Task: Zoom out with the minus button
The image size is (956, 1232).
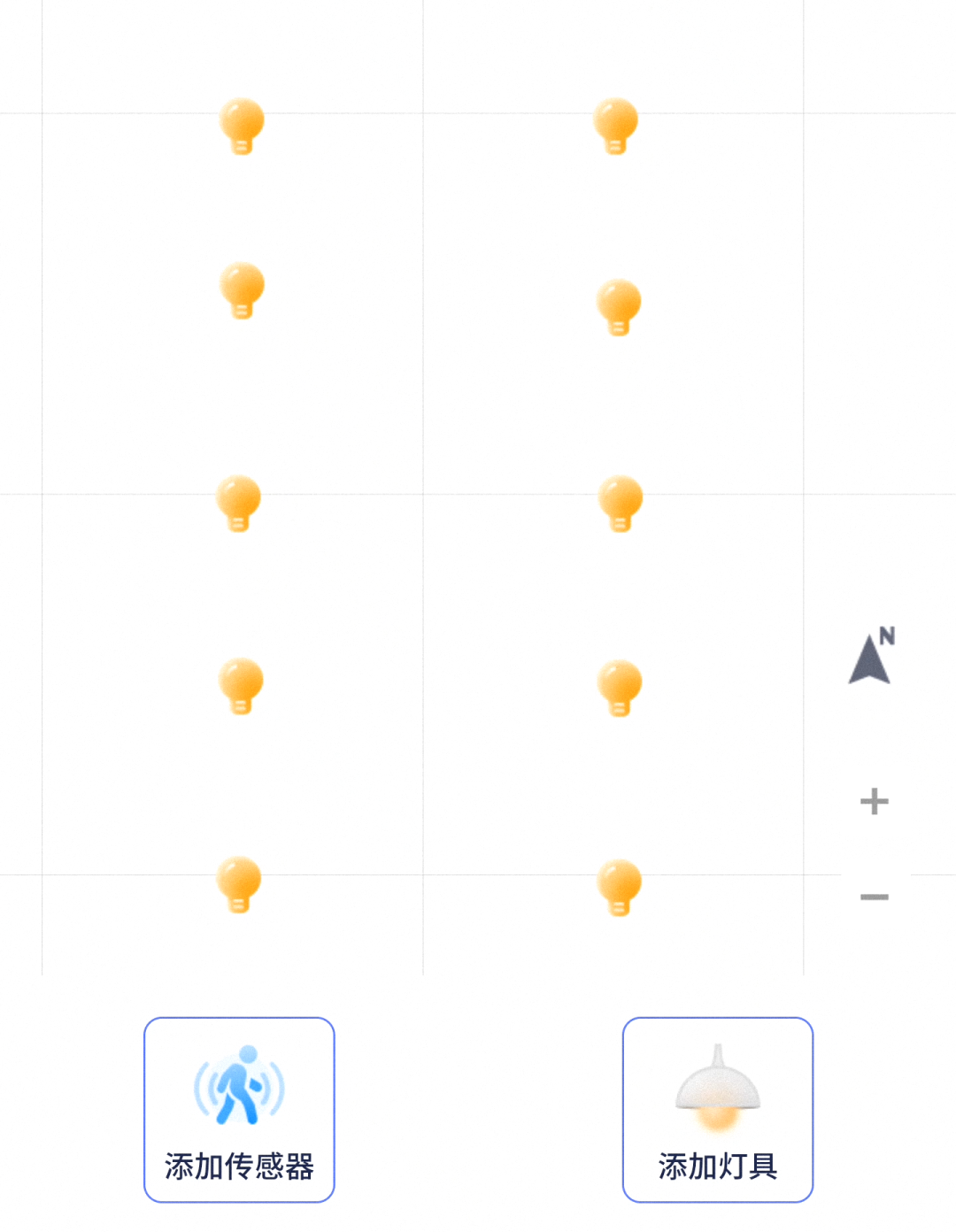Action: 875,897
